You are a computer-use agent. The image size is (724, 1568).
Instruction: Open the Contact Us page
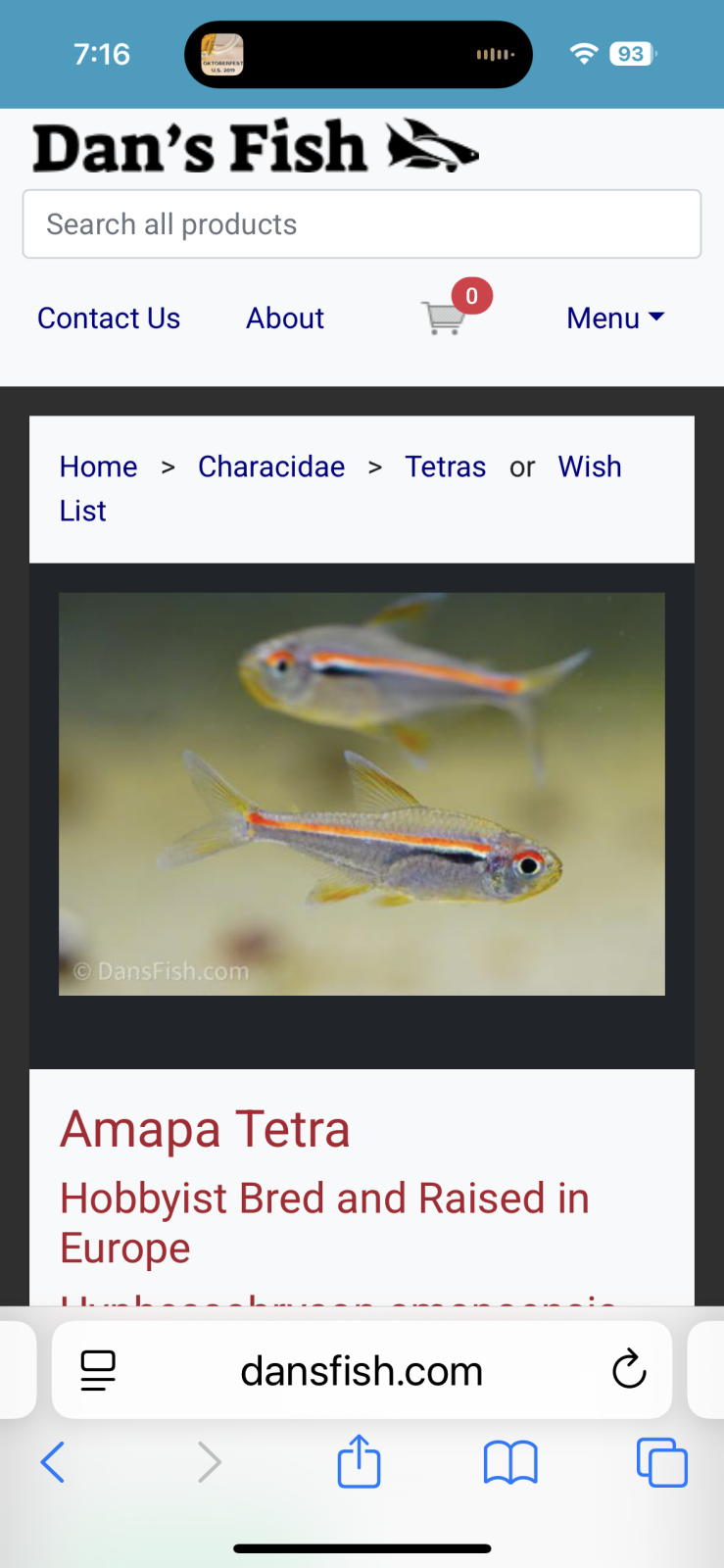tap(109, 318)
